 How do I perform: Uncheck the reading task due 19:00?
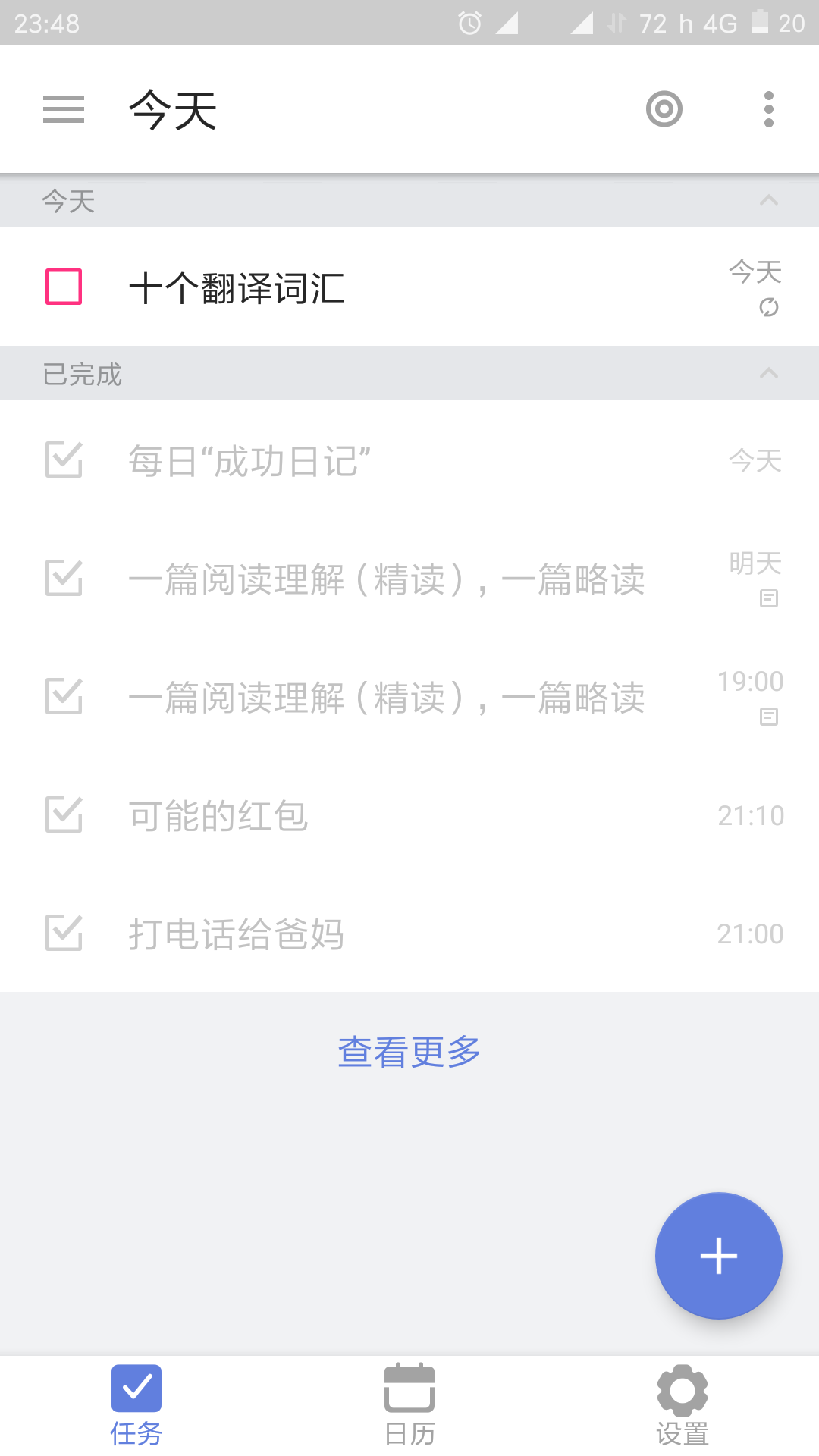point(64,696)
